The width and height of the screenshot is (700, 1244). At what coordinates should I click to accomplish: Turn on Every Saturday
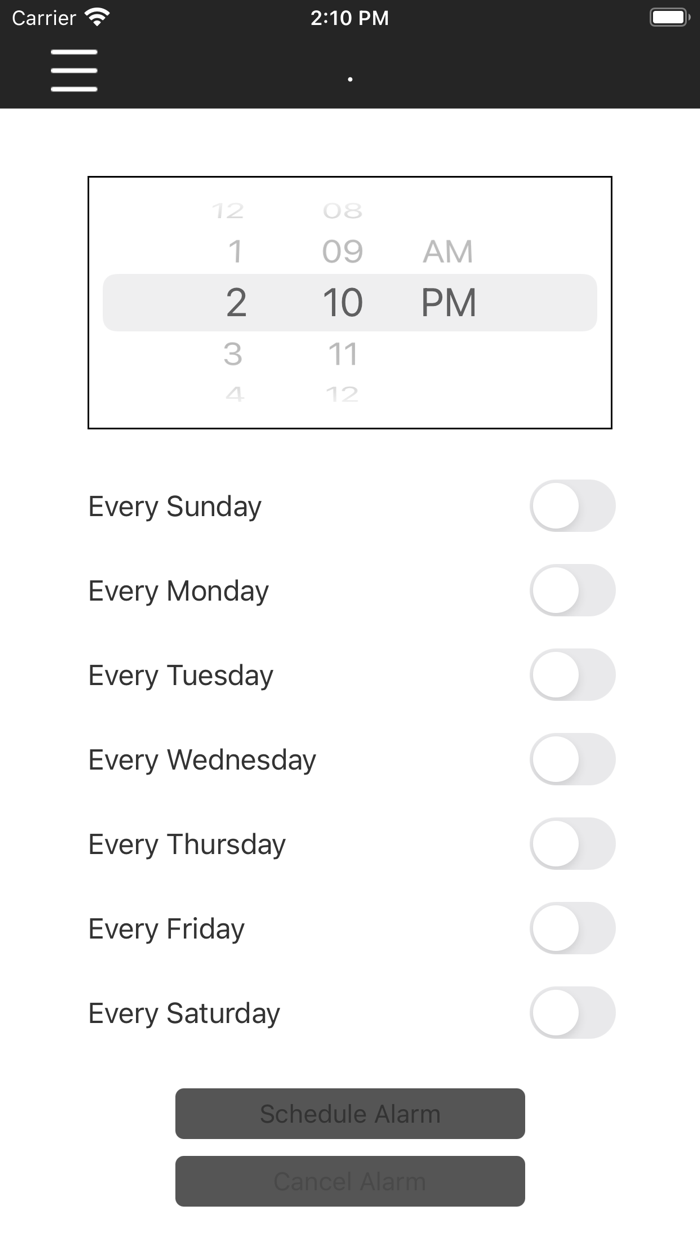point(572,1013)
